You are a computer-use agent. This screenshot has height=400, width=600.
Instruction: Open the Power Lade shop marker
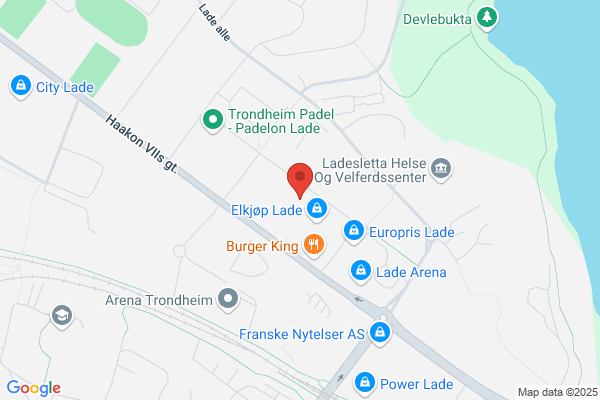pyautogui.click(x=365, y=383)
